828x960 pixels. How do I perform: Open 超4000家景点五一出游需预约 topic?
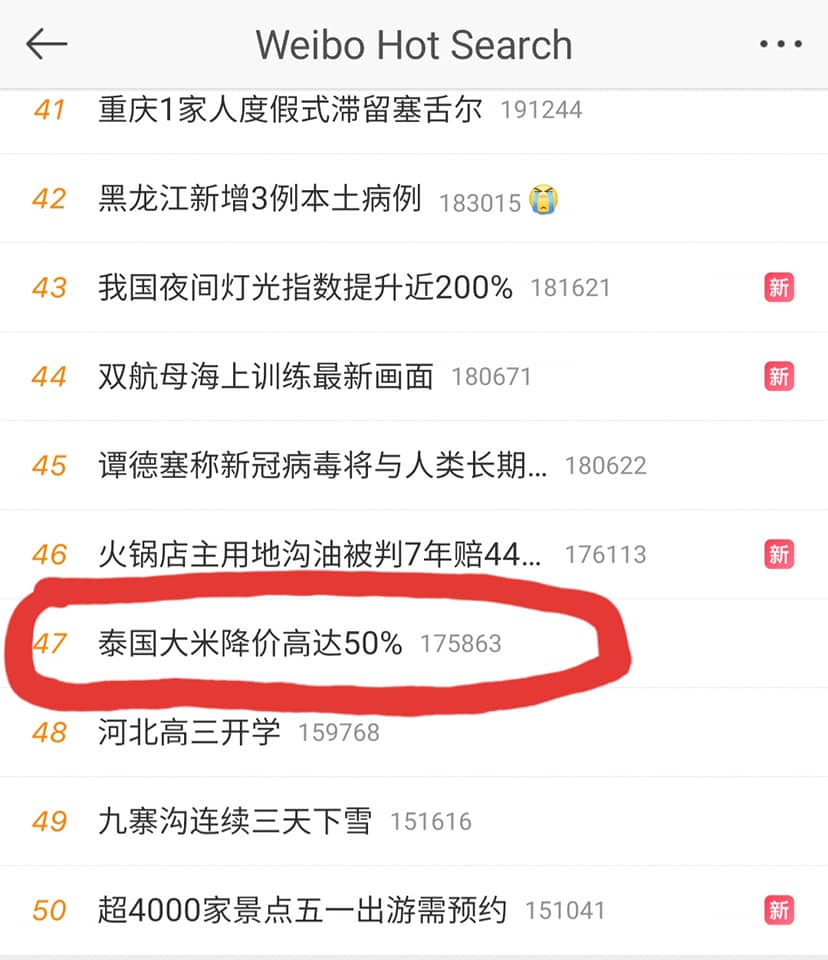(302, 910)
